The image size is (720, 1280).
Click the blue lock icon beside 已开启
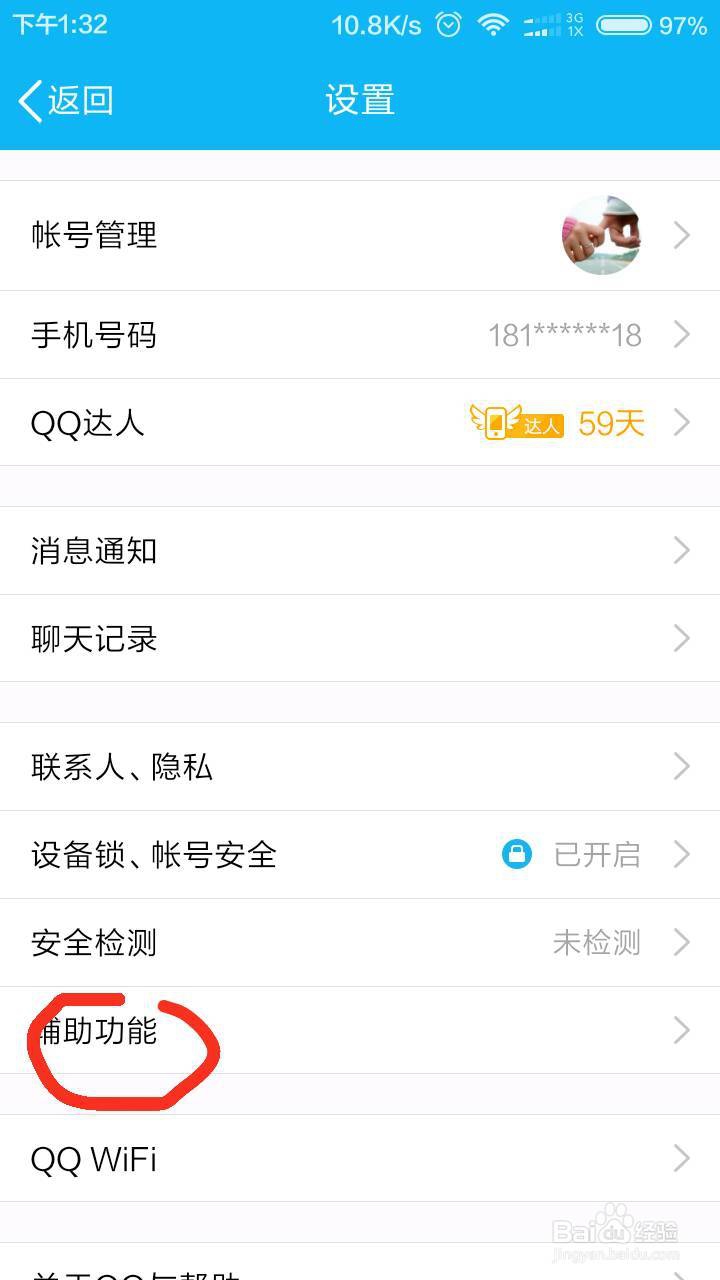point(516,855)
